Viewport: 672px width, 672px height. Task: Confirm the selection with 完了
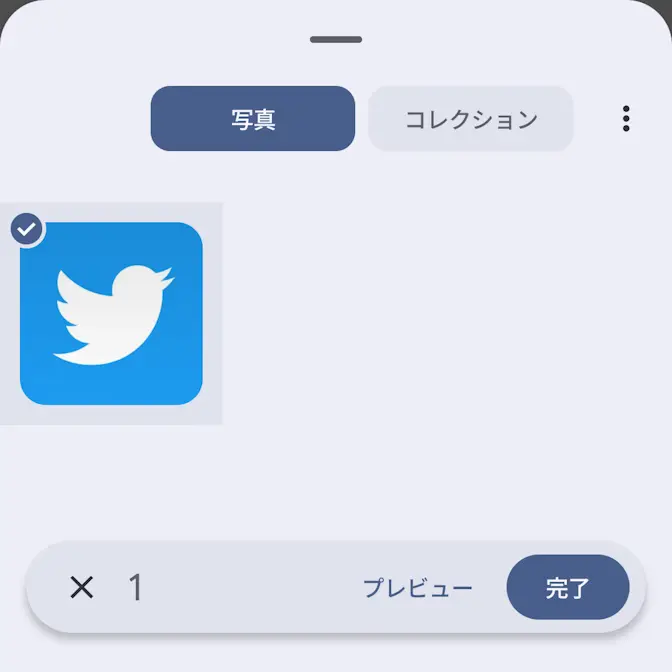[x=568, y=587]
